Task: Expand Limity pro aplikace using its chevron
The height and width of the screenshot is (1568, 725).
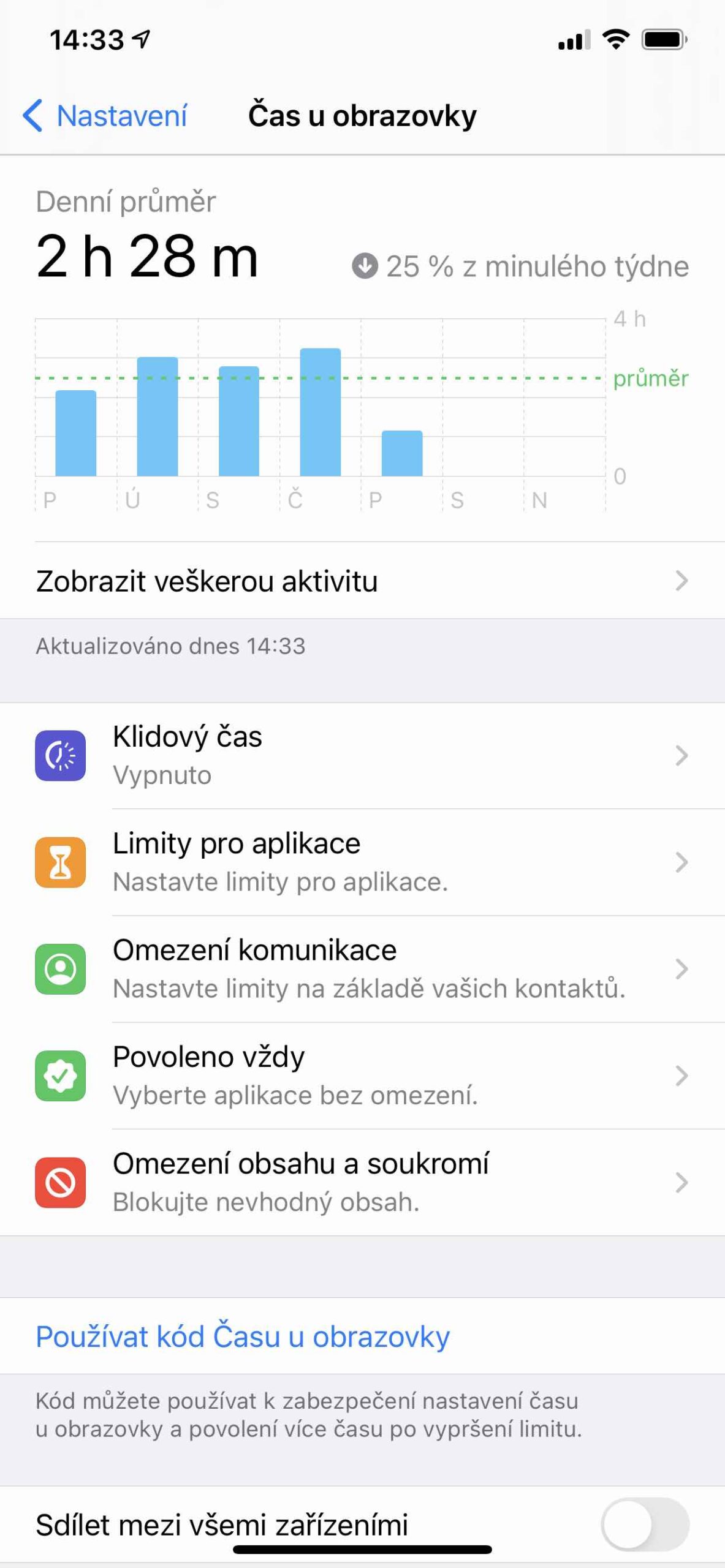Action: [683, 862]
